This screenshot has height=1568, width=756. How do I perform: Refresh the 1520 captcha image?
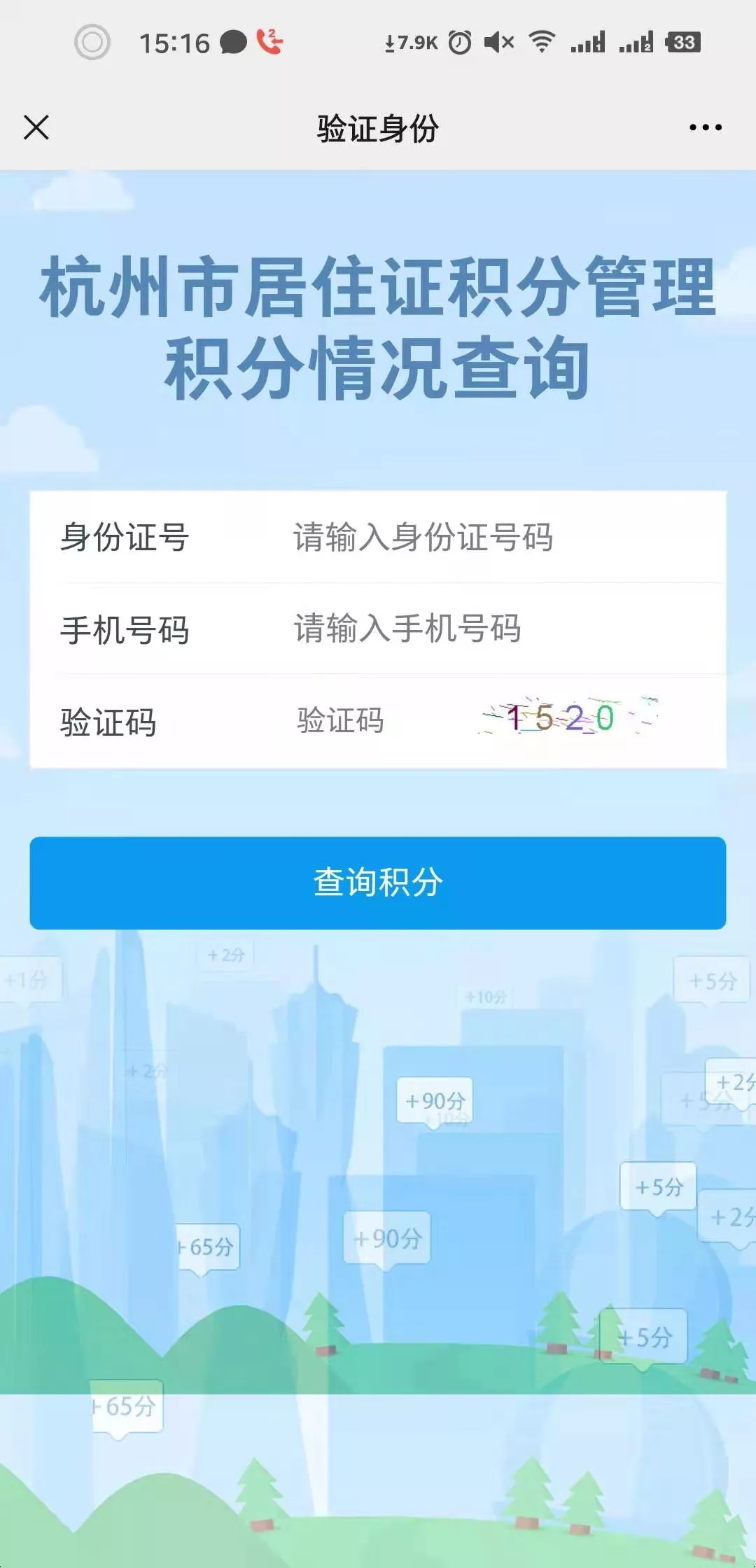pos(567,717)
